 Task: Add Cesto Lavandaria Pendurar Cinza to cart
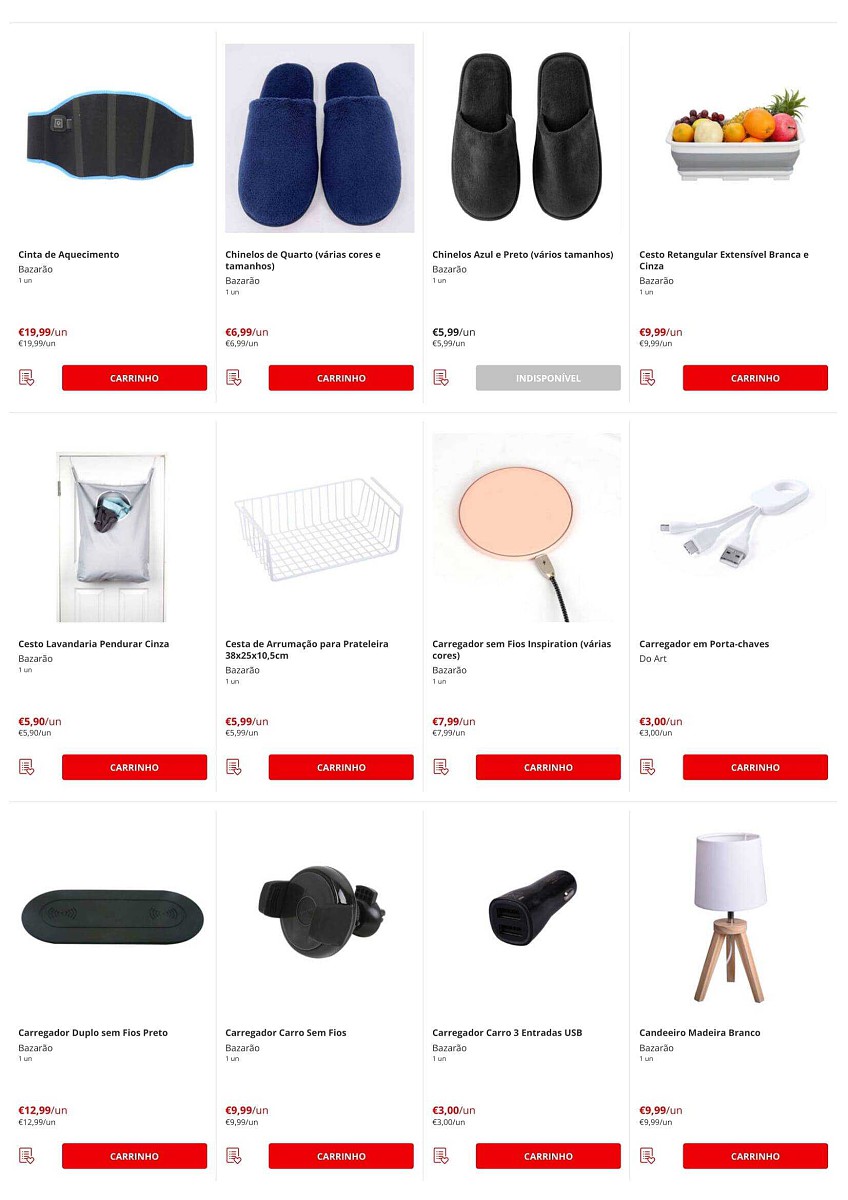tap(134, 767)
